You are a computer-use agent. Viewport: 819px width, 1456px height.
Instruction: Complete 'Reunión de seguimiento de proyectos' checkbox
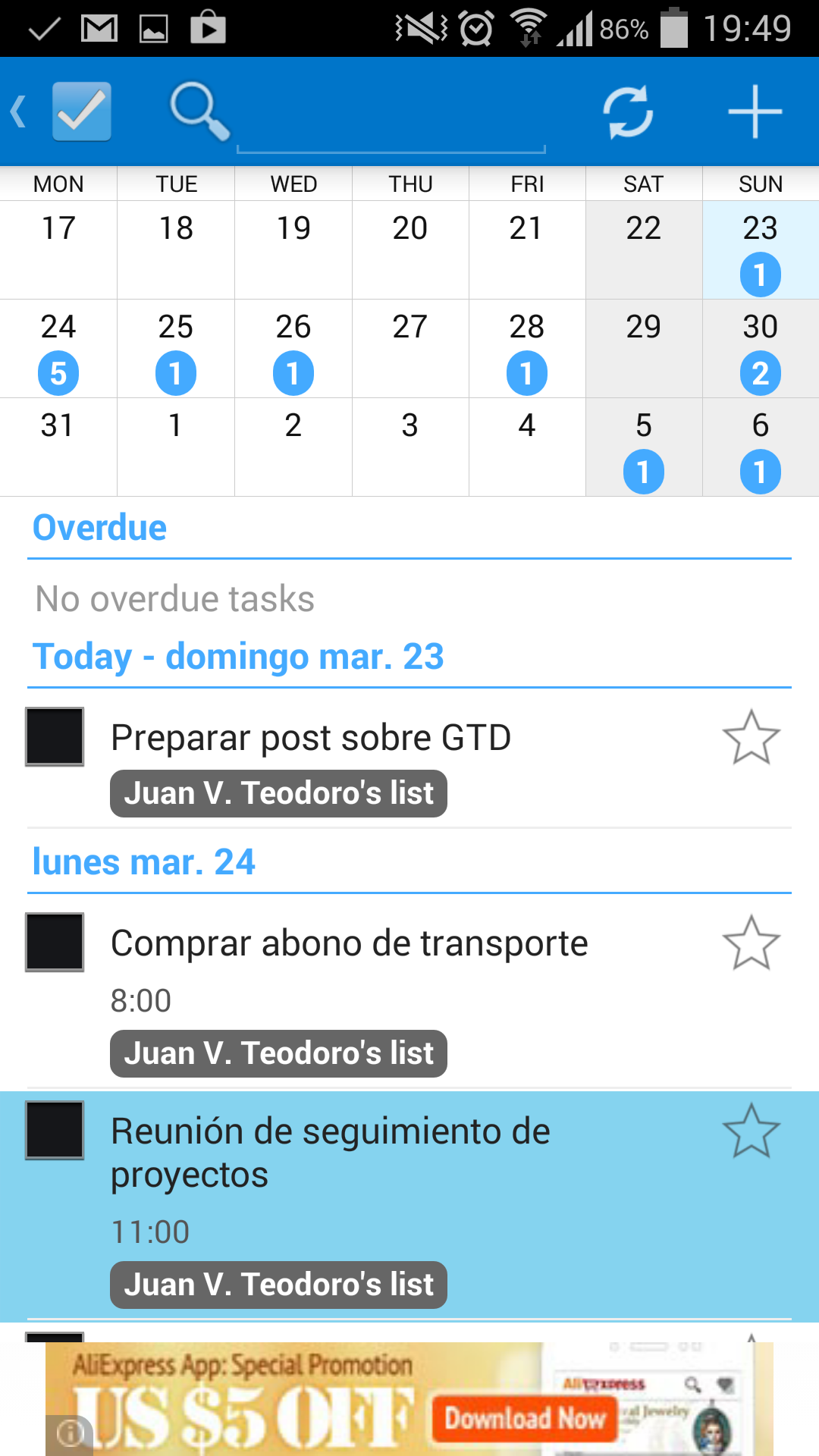pos(55,1130)
